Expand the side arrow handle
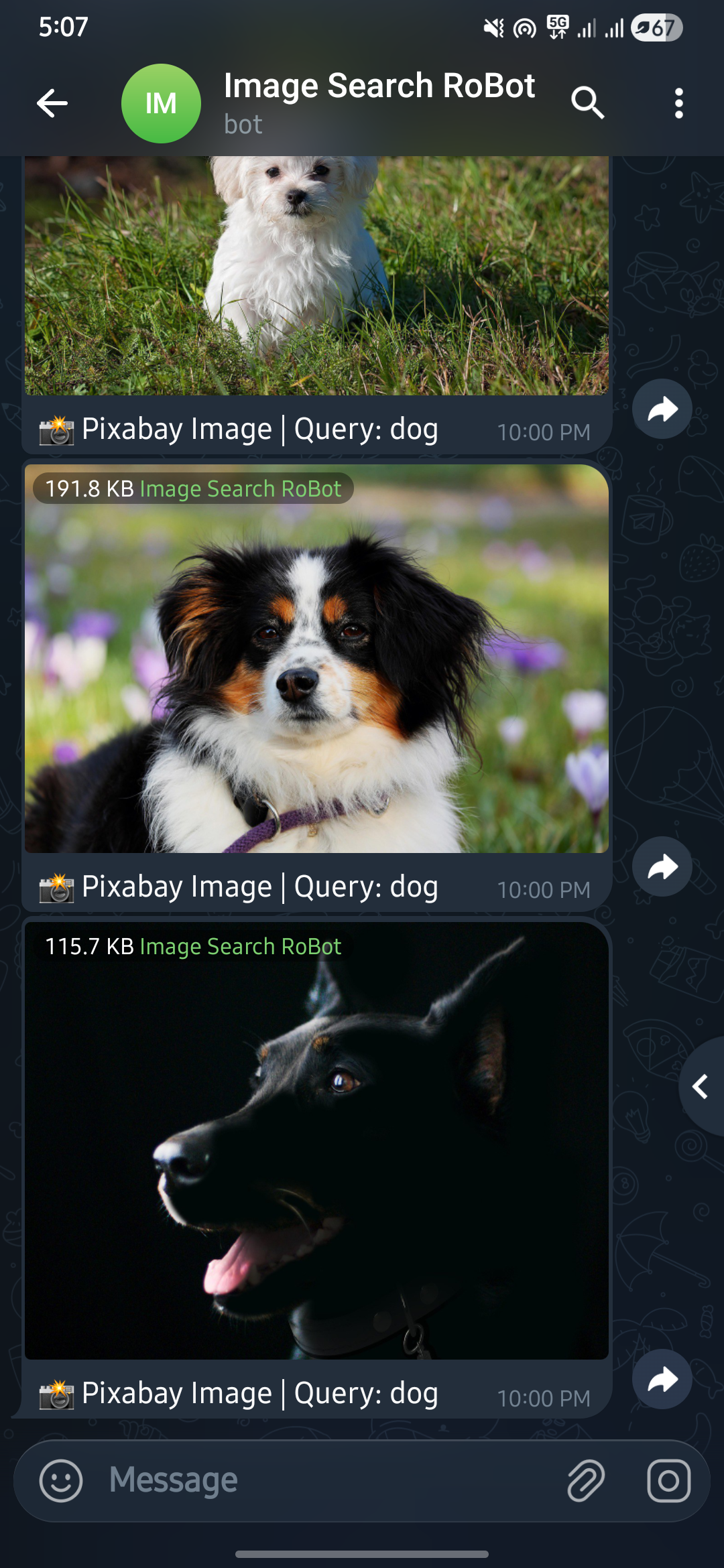 (x=701, y=1086)
